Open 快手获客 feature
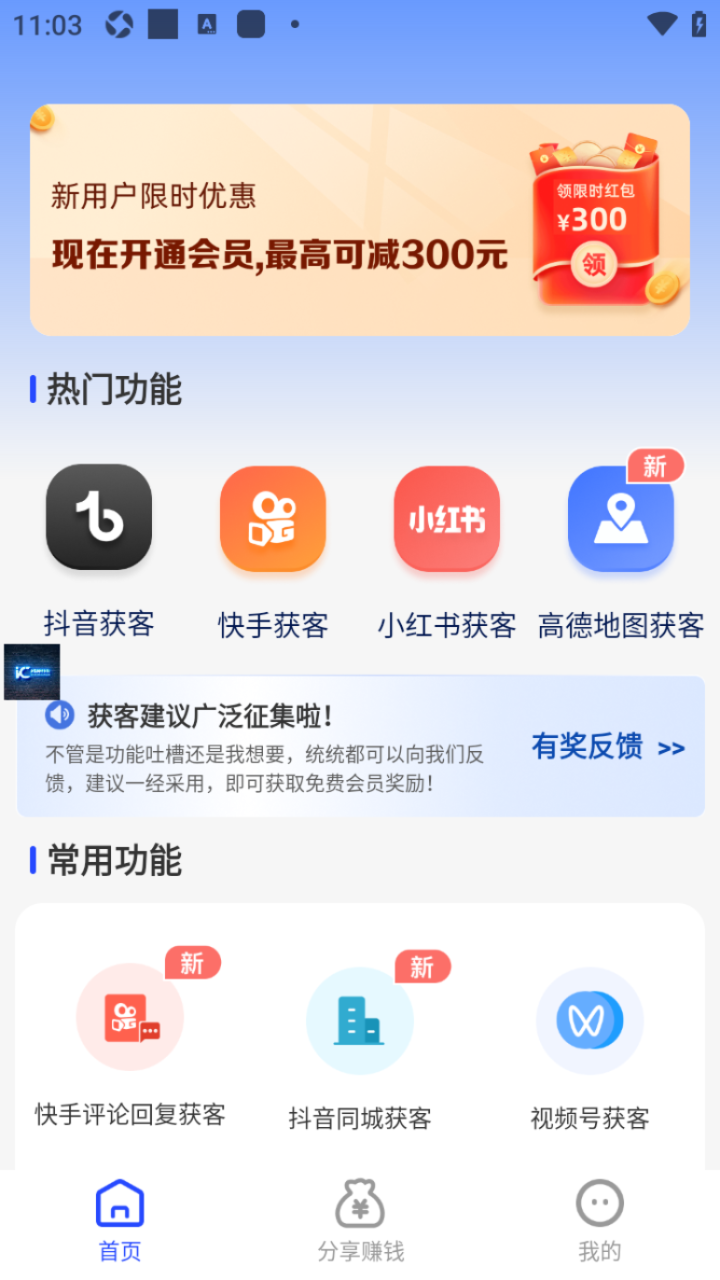Image resolution: width=720 pixels, height=1280 pixels. [x=273, y=518]
